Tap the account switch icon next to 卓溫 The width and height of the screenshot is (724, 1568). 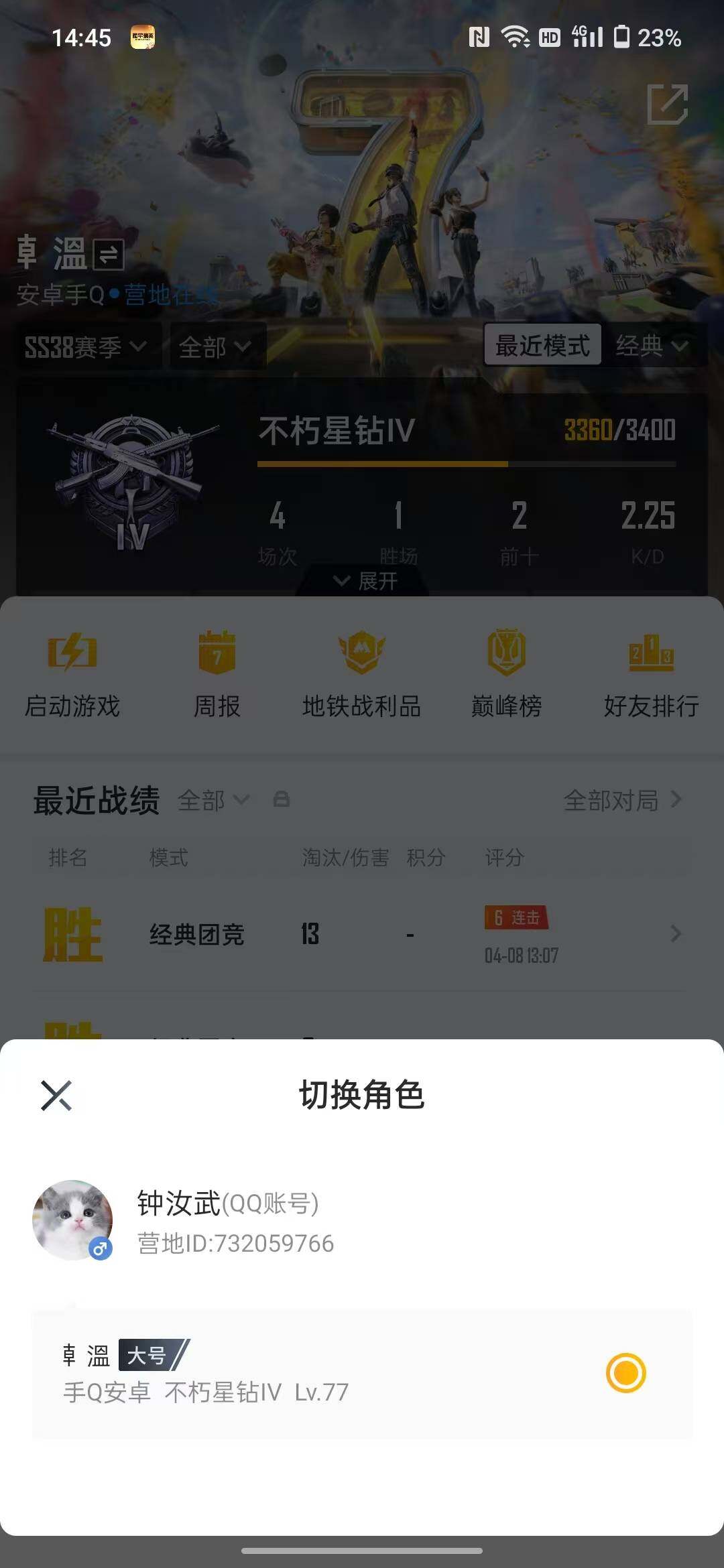coord(107,255)
